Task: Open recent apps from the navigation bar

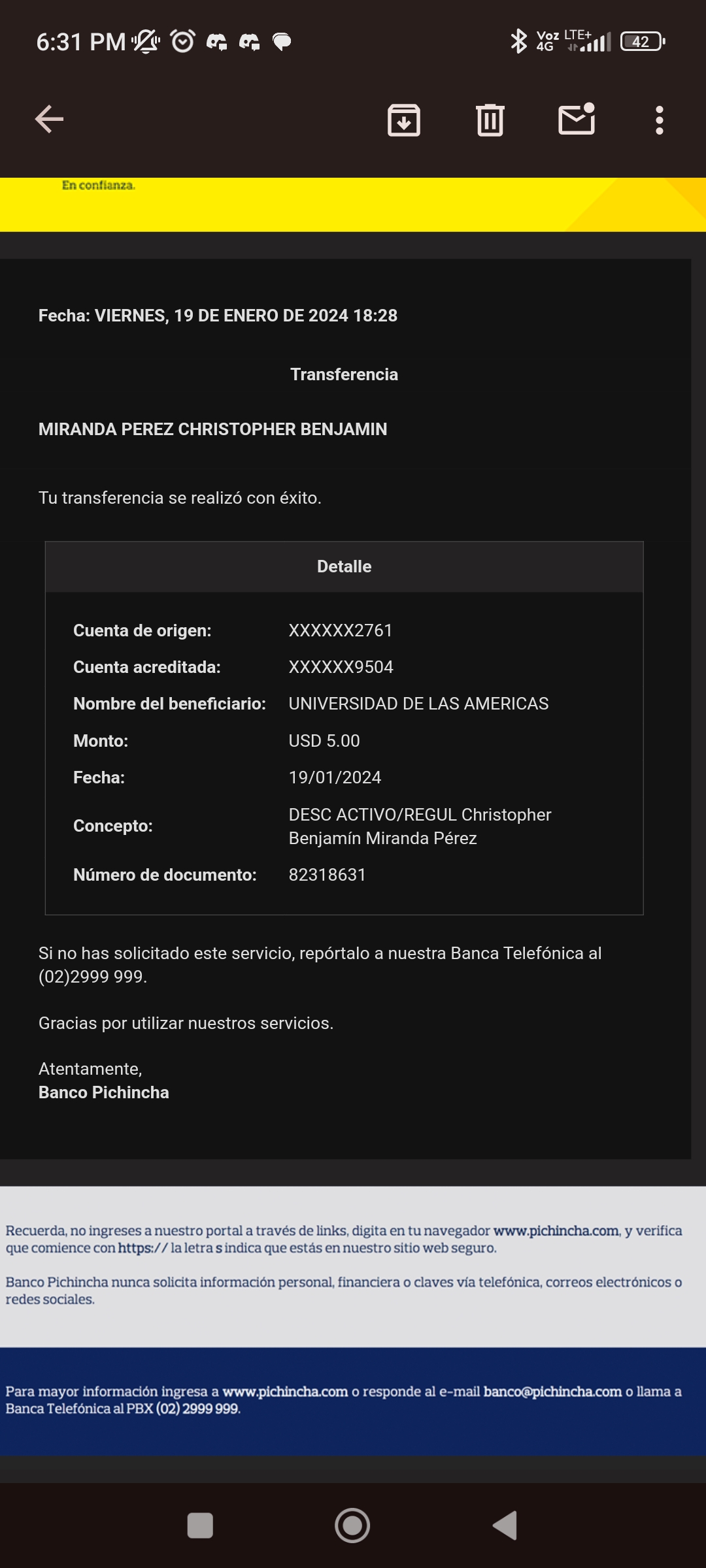Action: 200,1526
